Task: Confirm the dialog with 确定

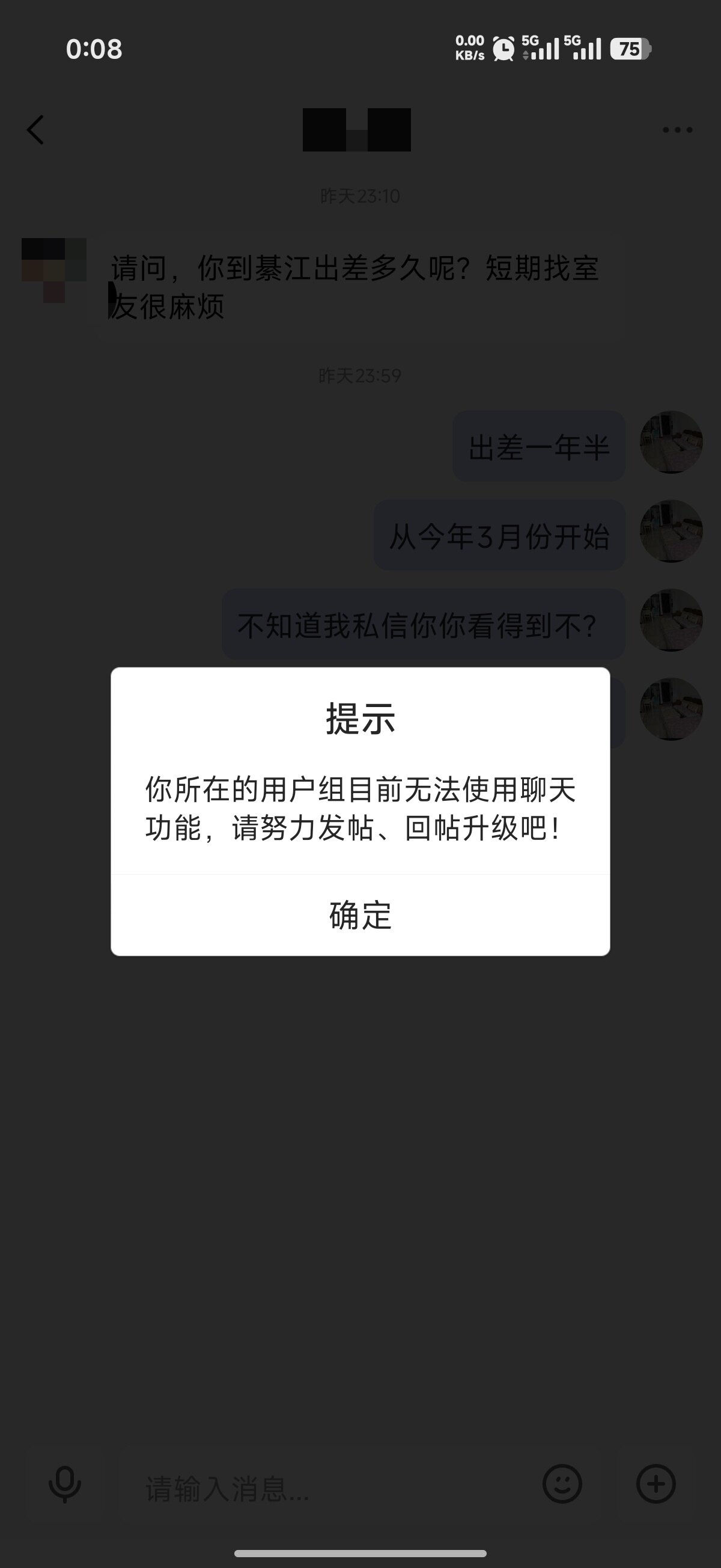Action: pyautogui.click(x=360, y=915)
